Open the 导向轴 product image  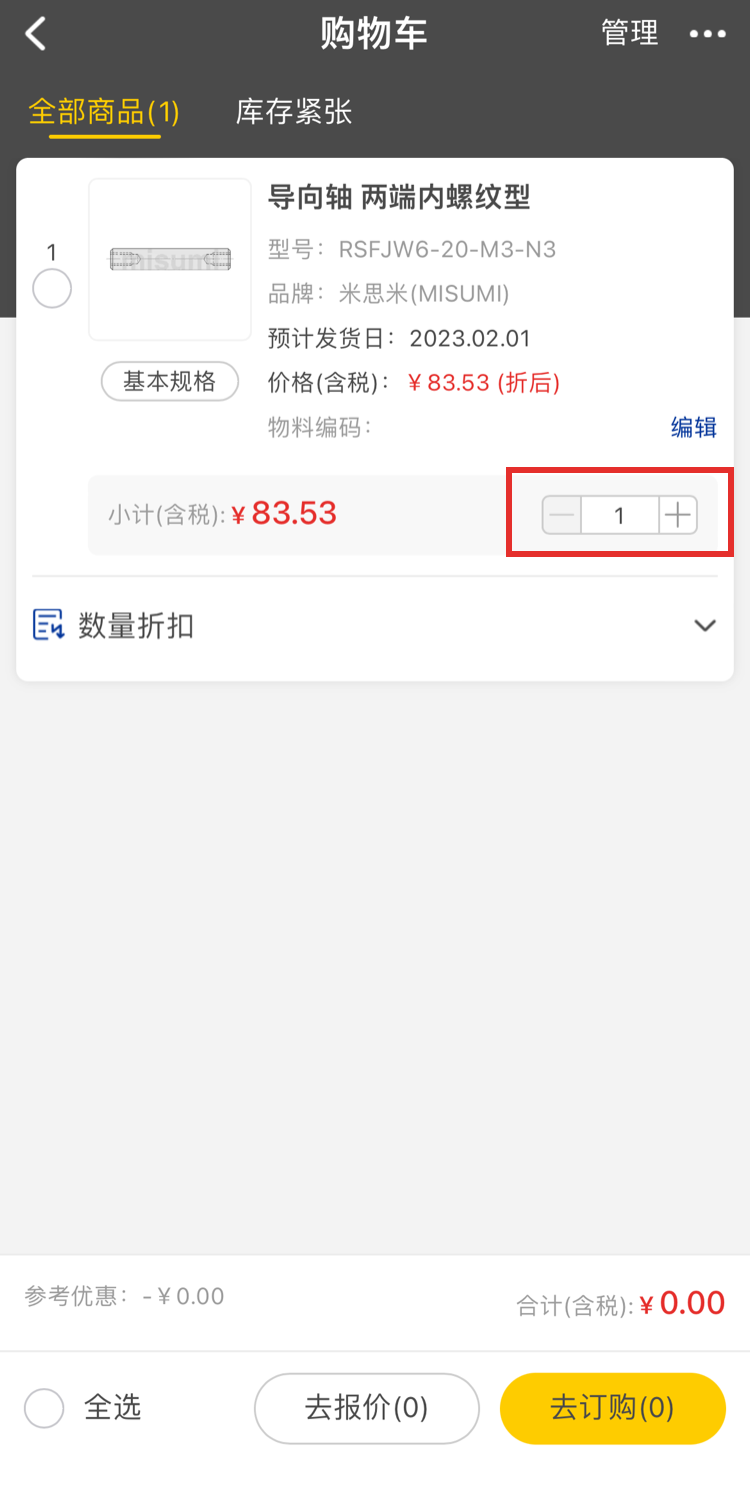point(170,259)
